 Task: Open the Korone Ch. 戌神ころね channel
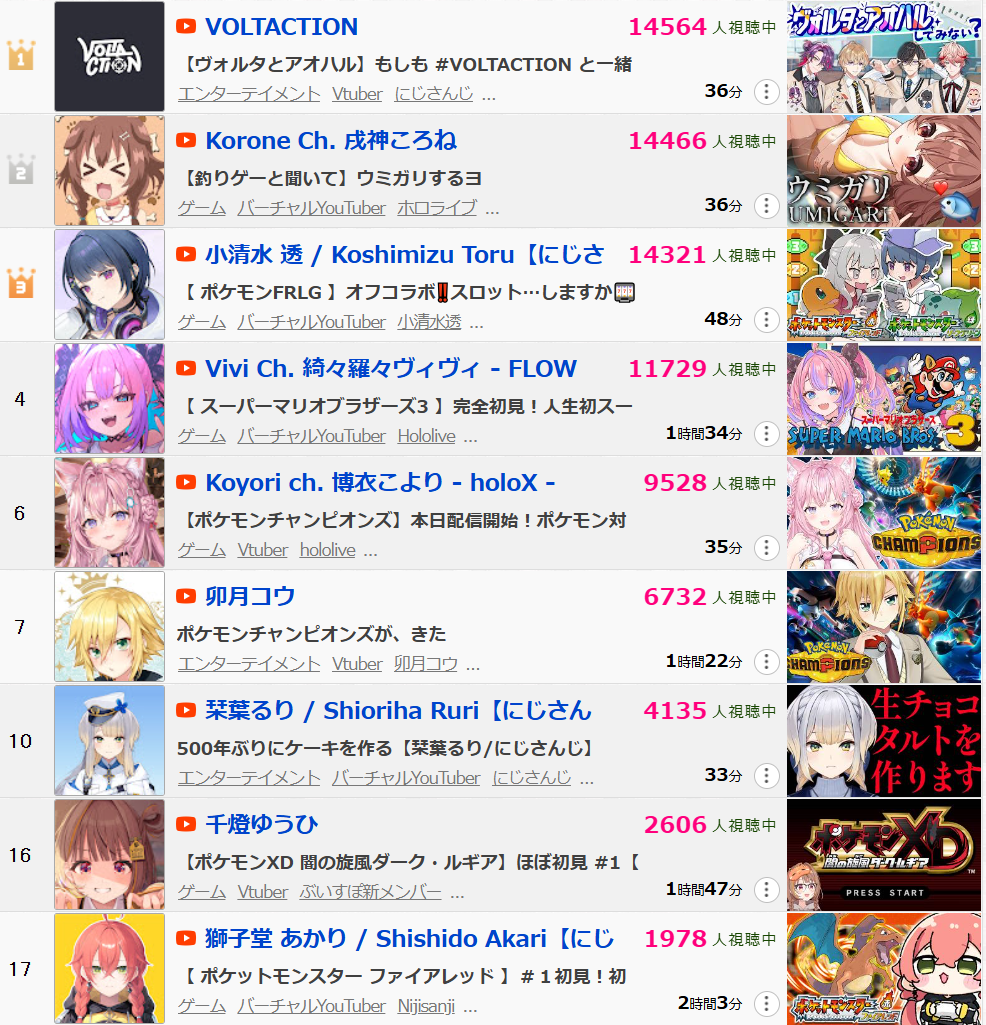click(330, 141)
